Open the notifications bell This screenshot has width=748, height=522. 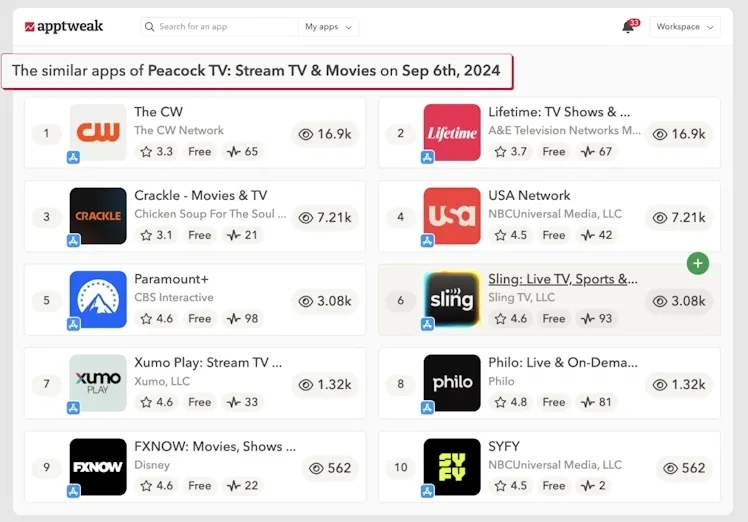point(628,27)
